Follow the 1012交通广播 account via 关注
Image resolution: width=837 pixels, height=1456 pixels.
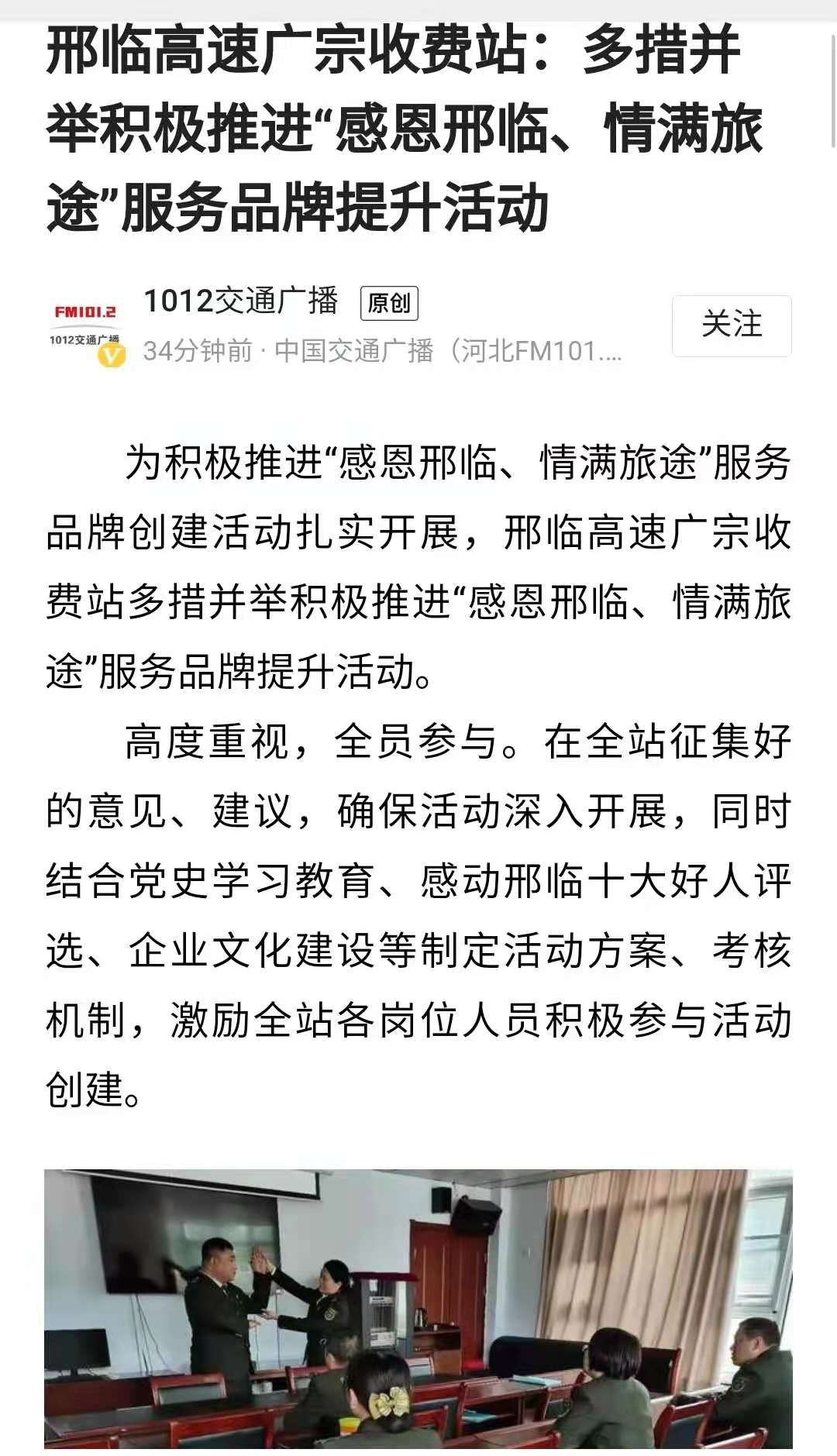pyautogui.click(x=732, y=325)
